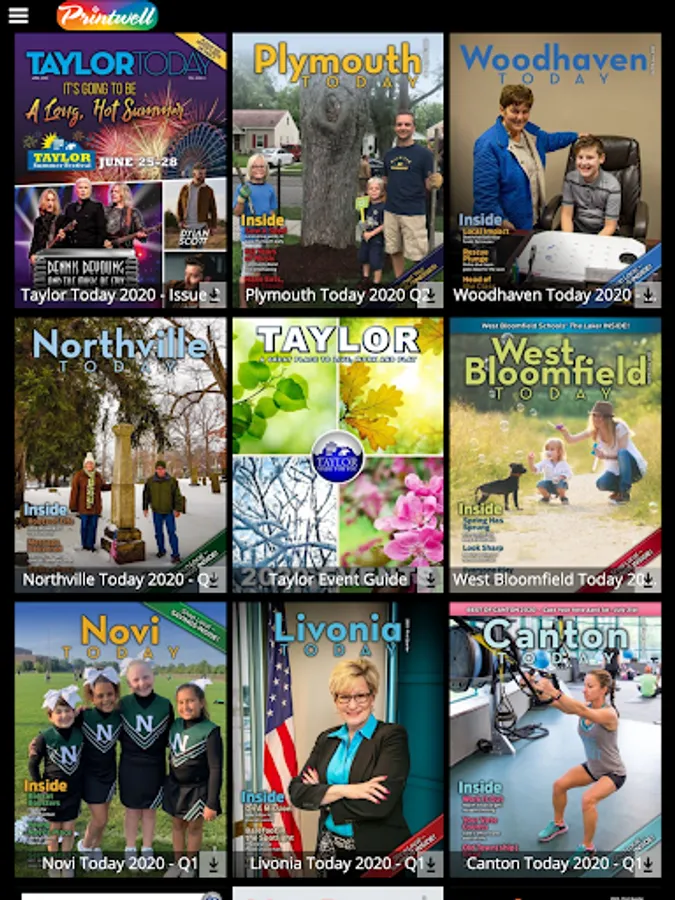
Task: Open the Northville Today 2020 magazine
Action: coord(121,455)
